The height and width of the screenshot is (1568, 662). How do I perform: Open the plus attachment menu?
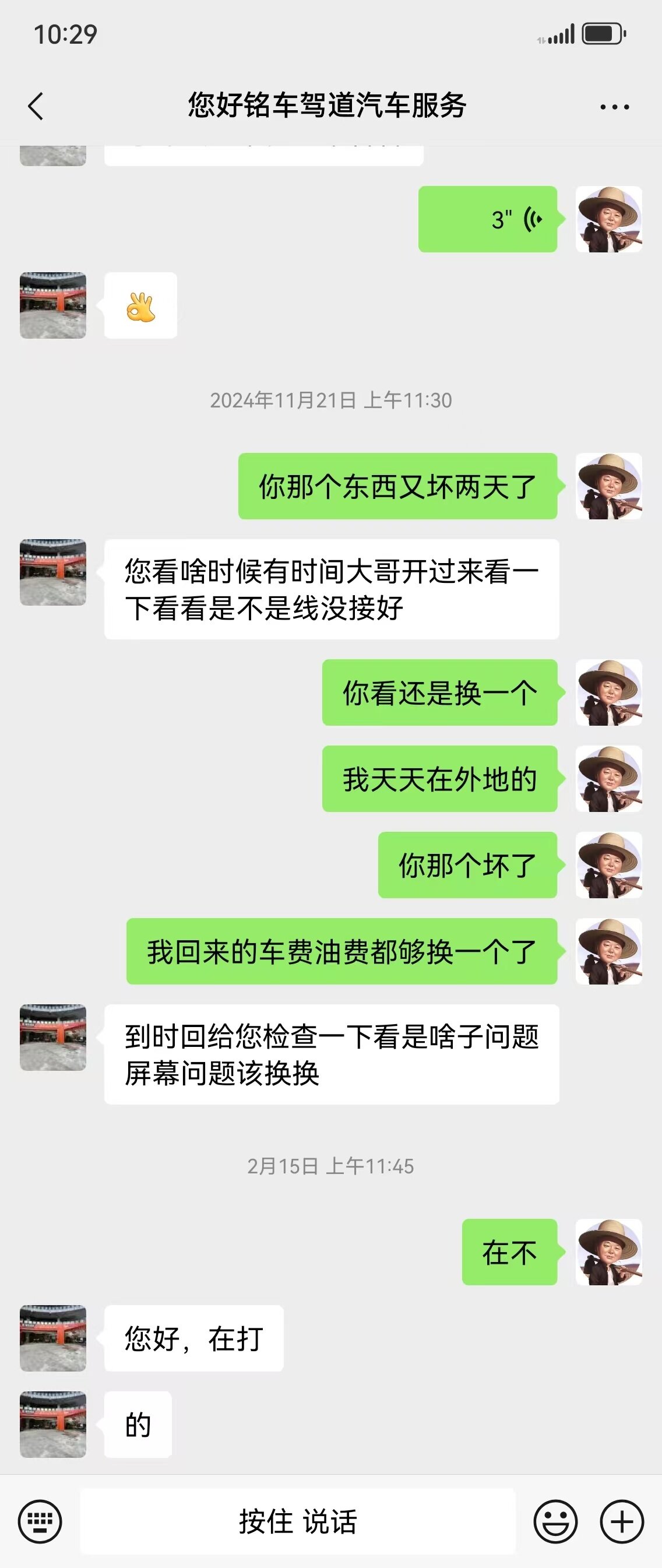[621, 1521]
